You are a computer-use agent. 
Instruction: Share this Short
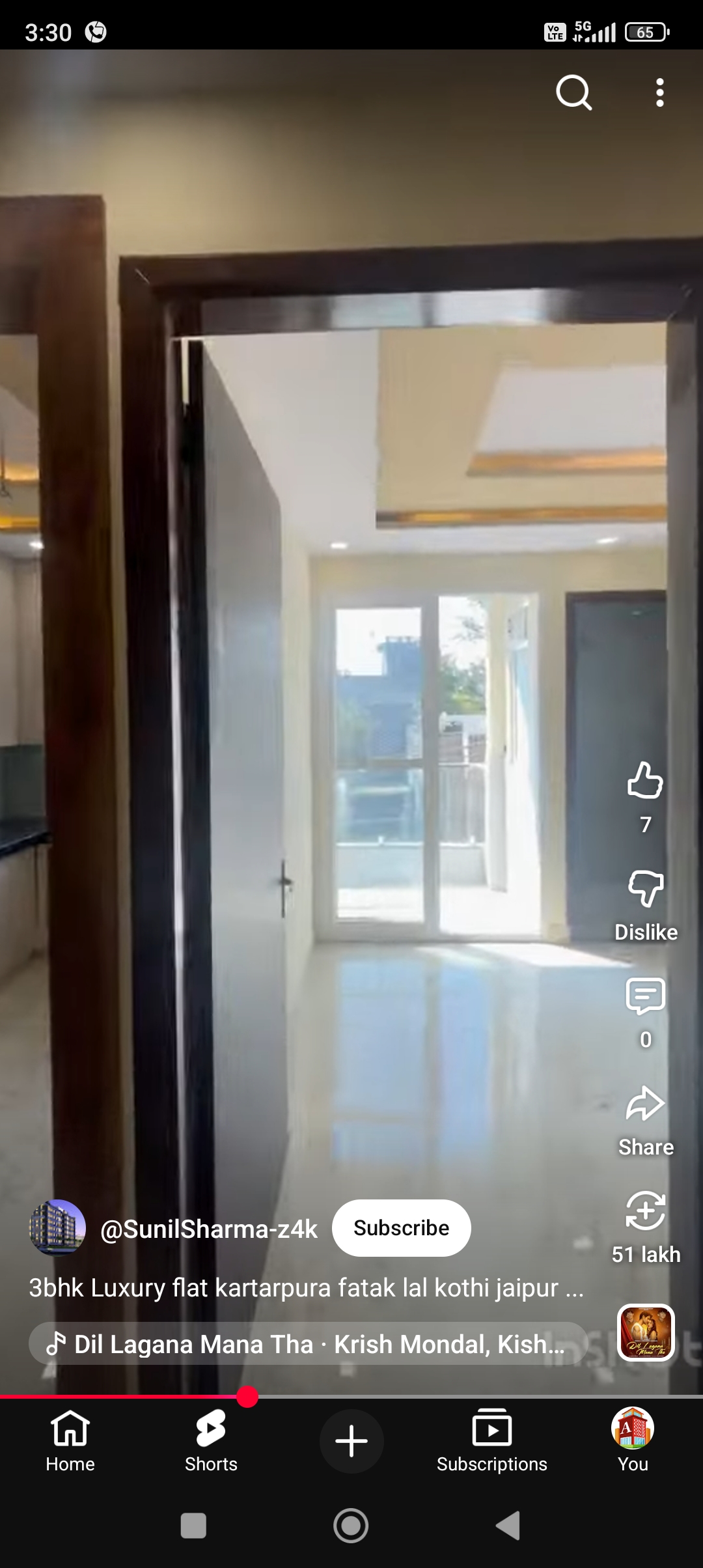(x=645, y=1104)
